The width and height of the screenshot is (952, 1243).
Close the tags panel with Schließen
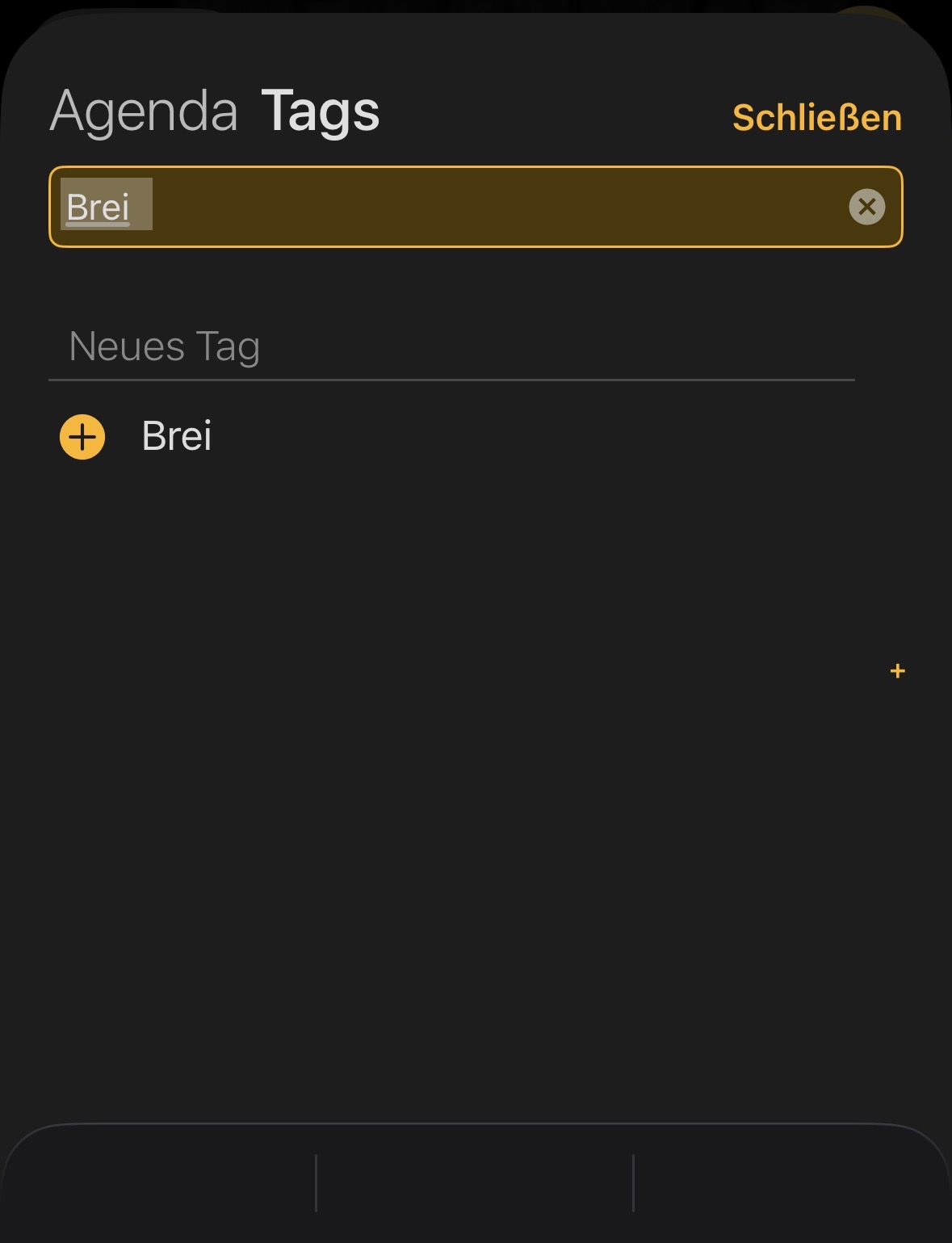(816, 118)
